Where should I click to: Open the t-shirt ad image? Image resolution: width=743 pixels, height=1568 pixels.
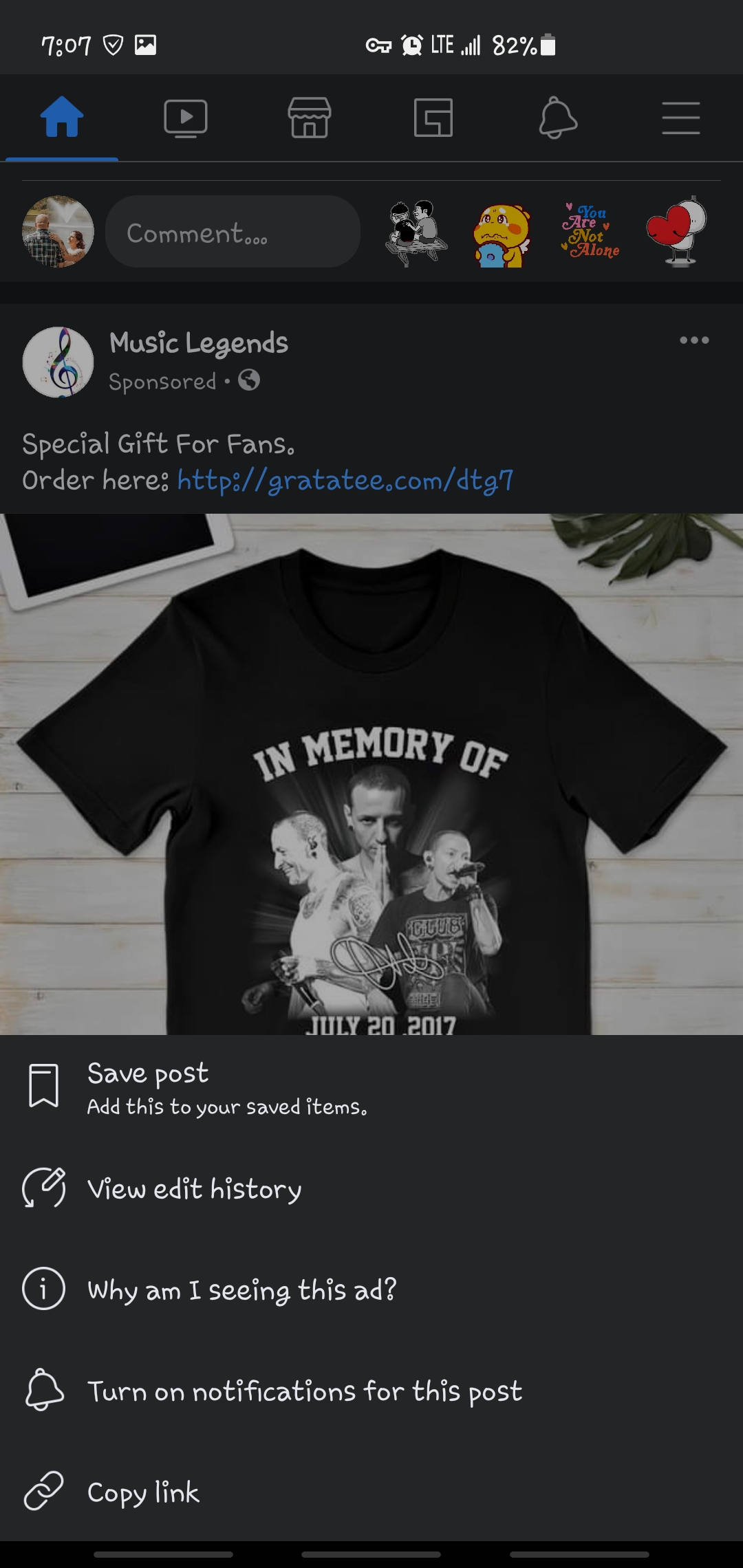tap(371, 774)
